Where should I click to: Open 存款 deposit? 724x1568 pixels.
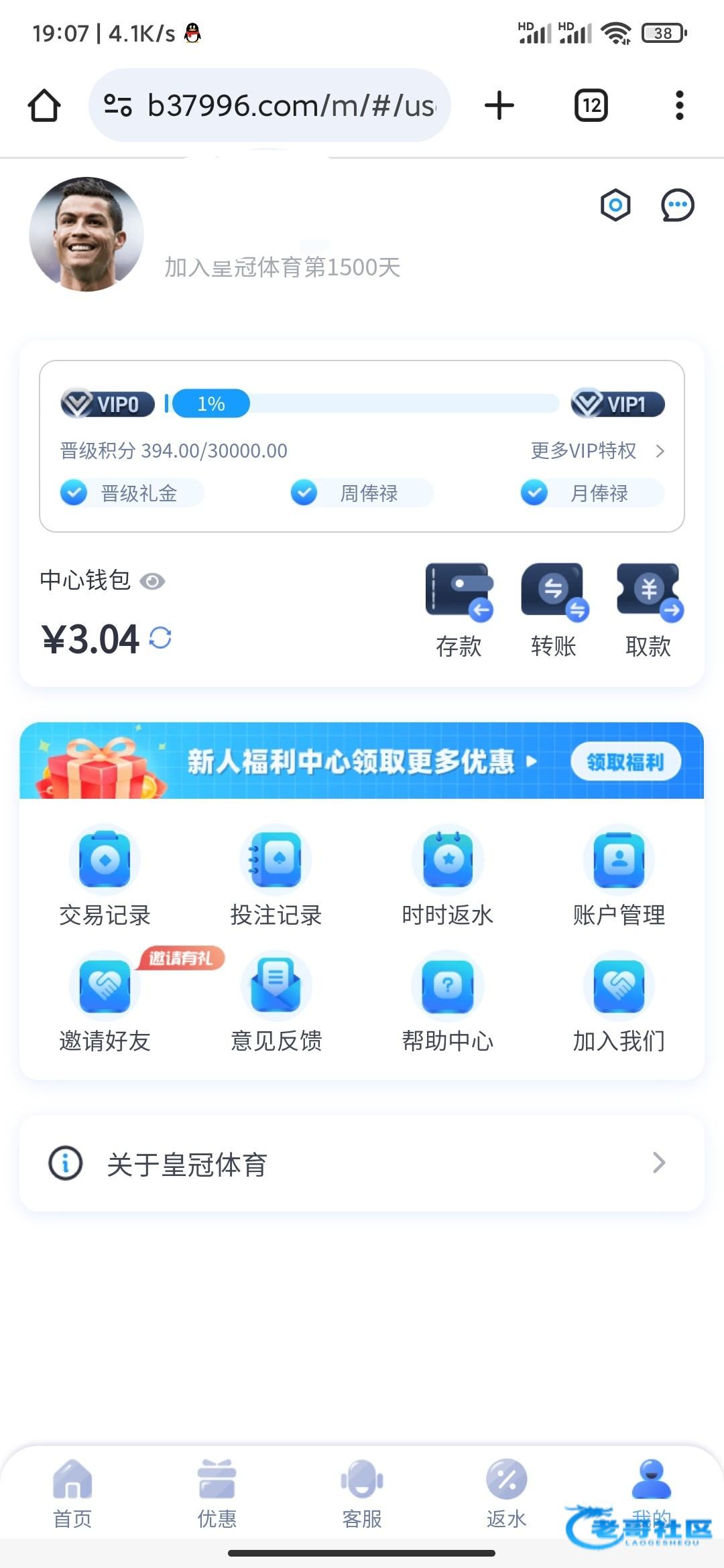[459, 610]
